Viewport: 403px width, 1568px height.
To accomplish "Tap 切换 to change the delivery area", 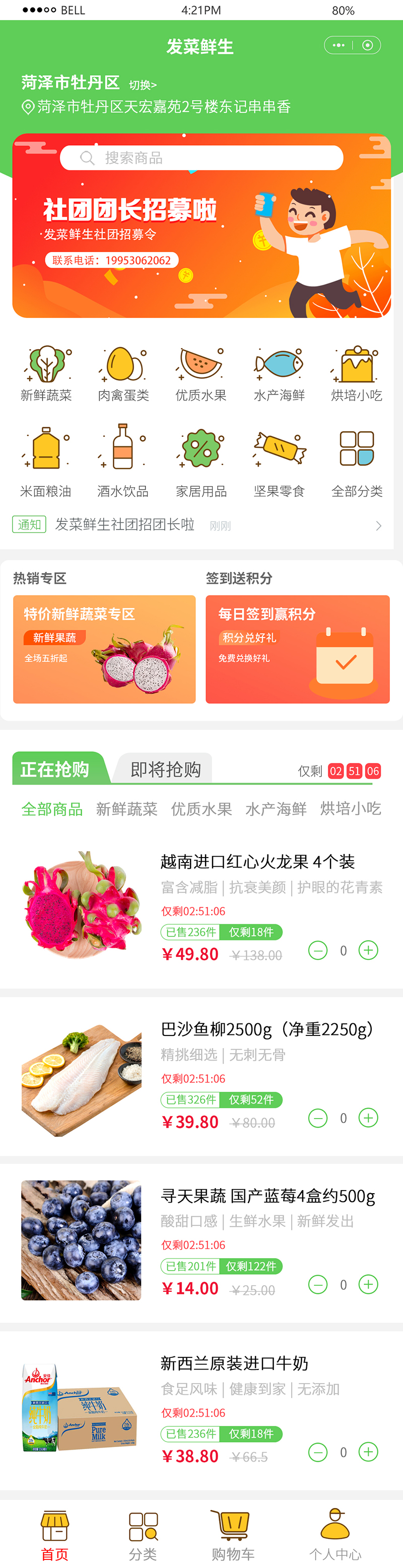I will point(143,85).
